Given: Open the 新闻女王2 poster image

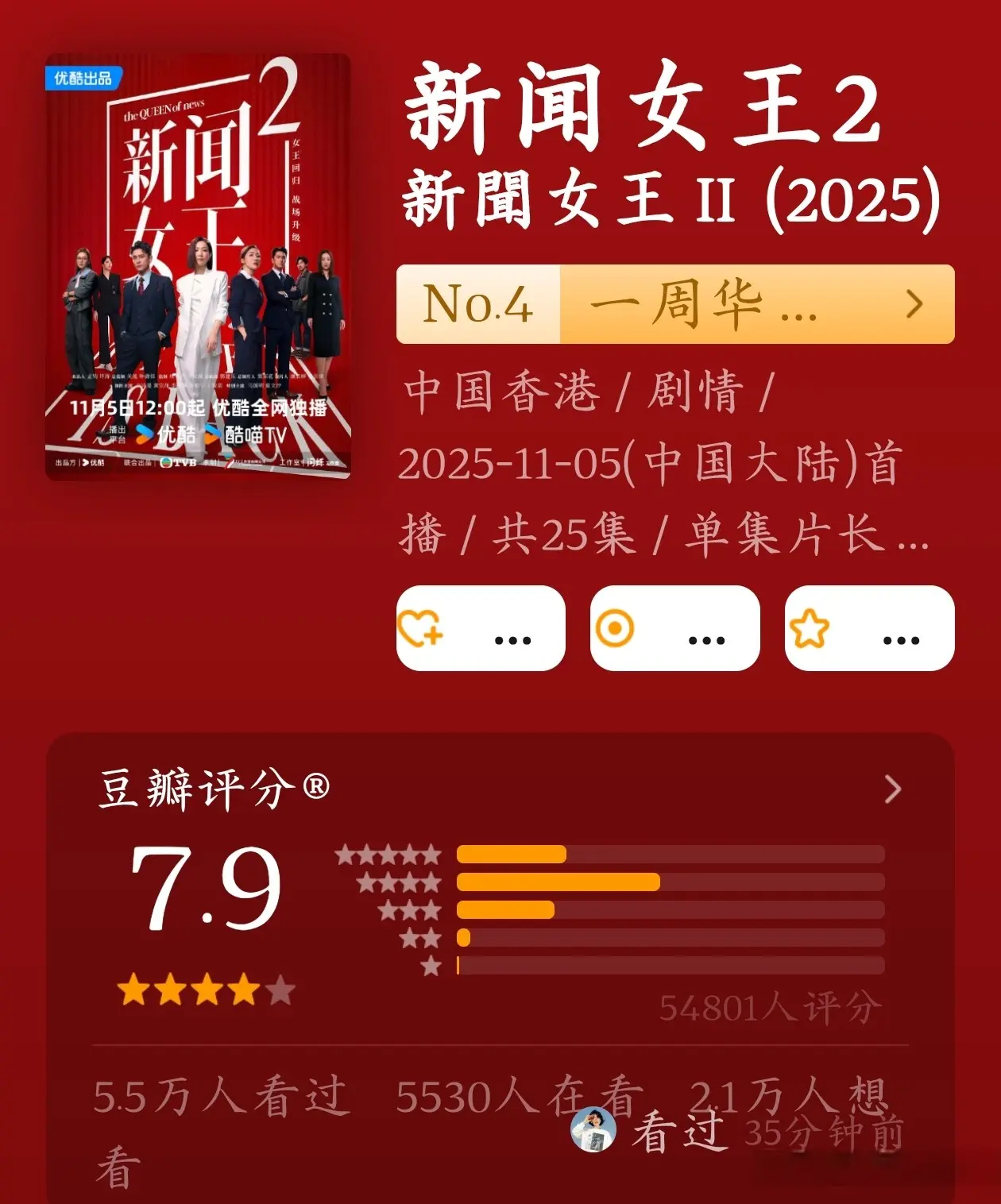Looking at the screenshot, I should tap(198, 267).
